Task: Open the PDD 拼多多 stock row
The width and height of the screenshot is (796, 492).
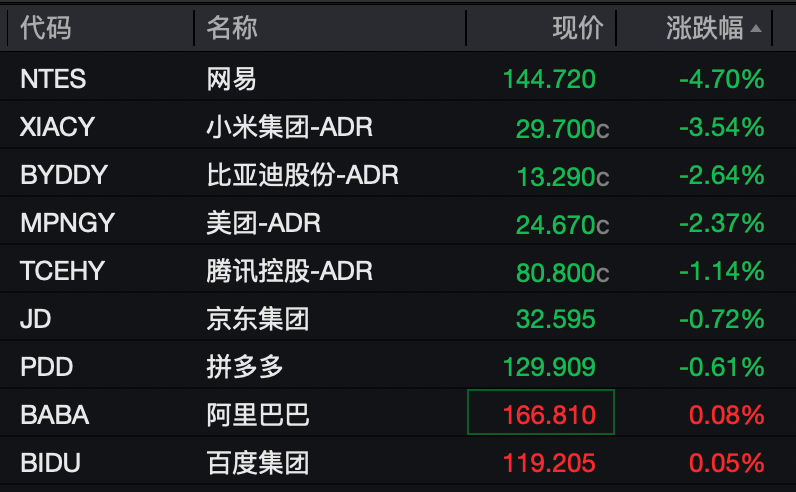Action: (x=245, y=367)
